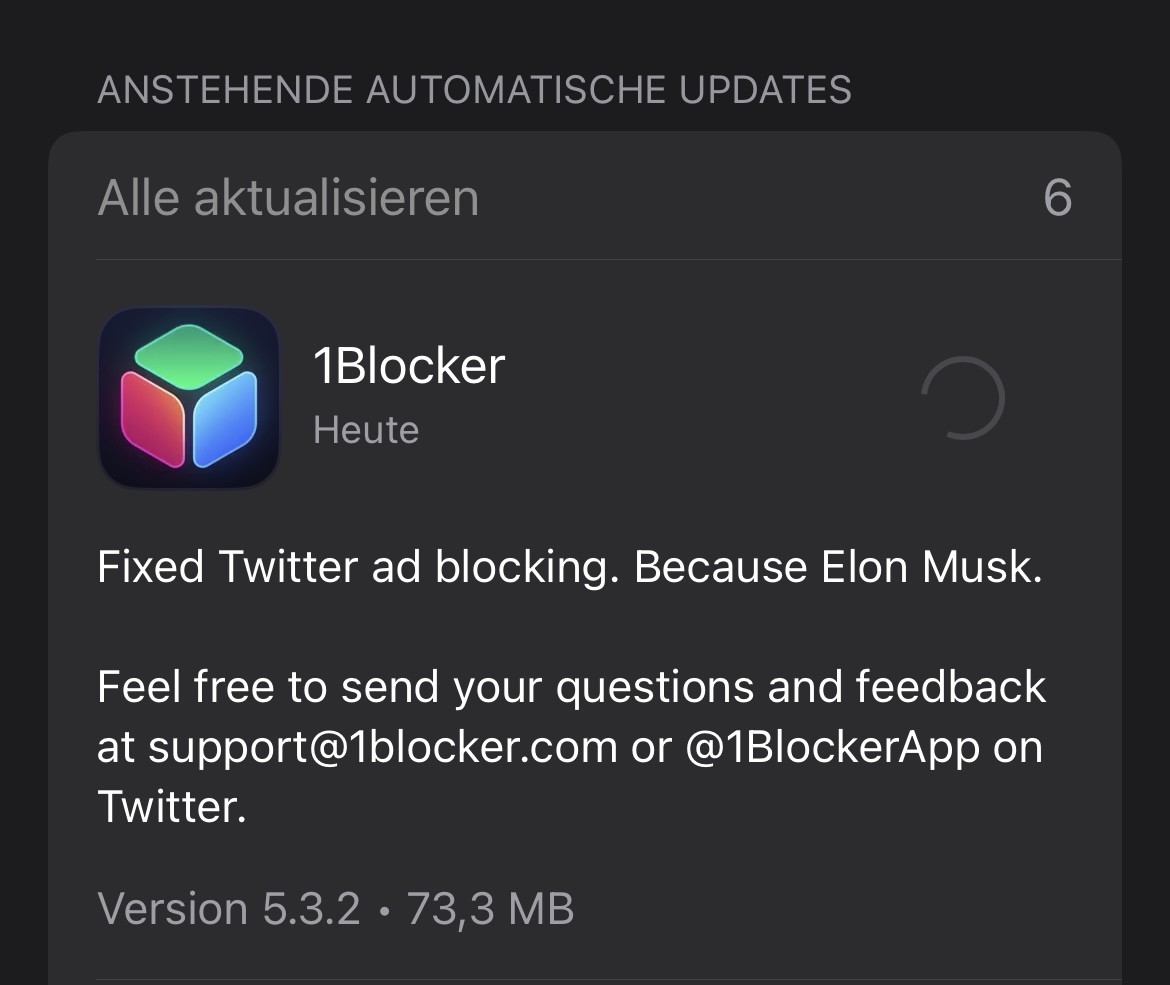Screen dimensions: 1170x985
Task: Open the 1Blocker app page by its title
Action: pos(409,366)
